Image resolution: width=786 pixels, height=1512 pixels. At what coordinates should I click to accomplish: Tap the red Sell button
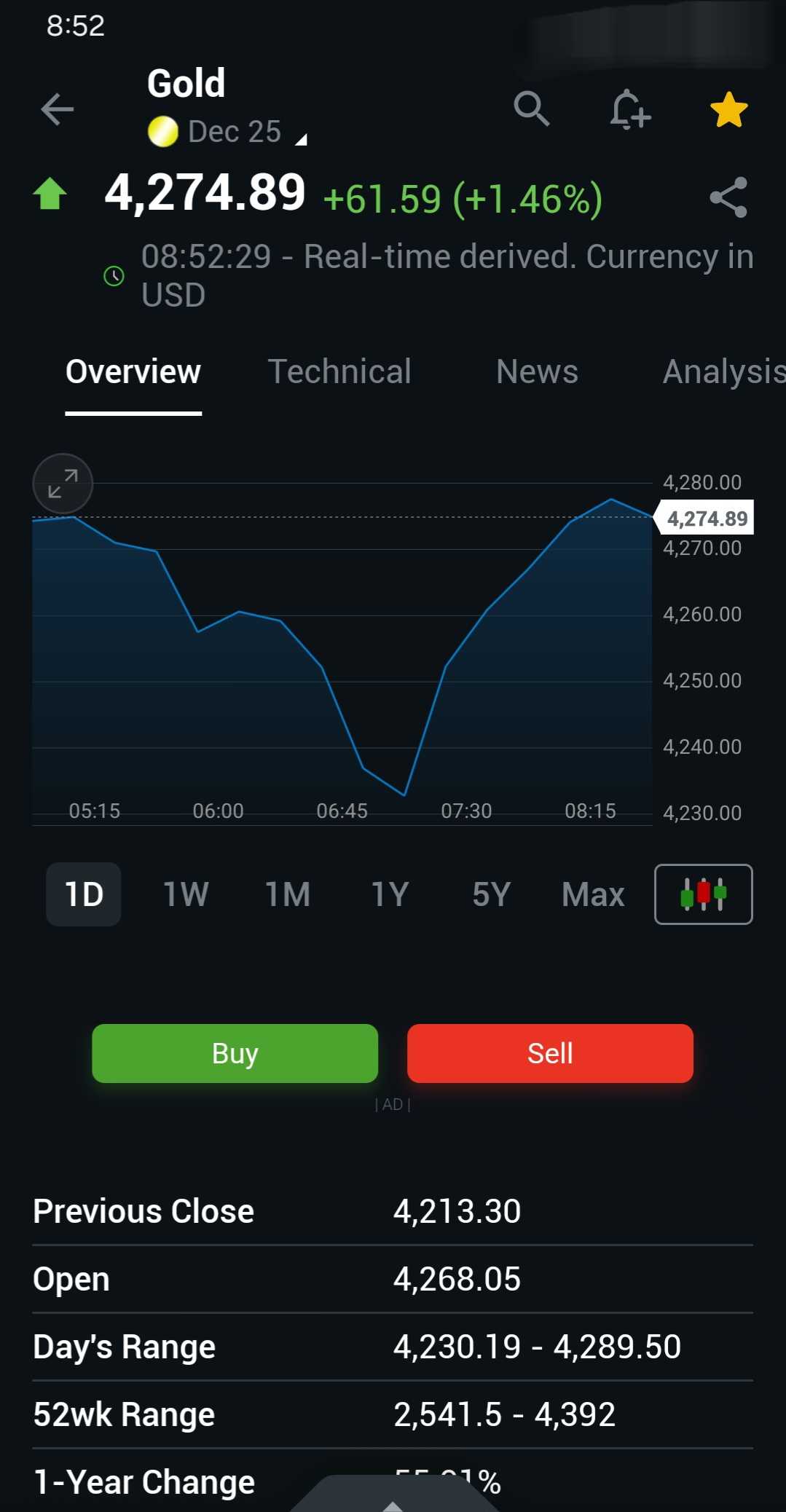550,1053
